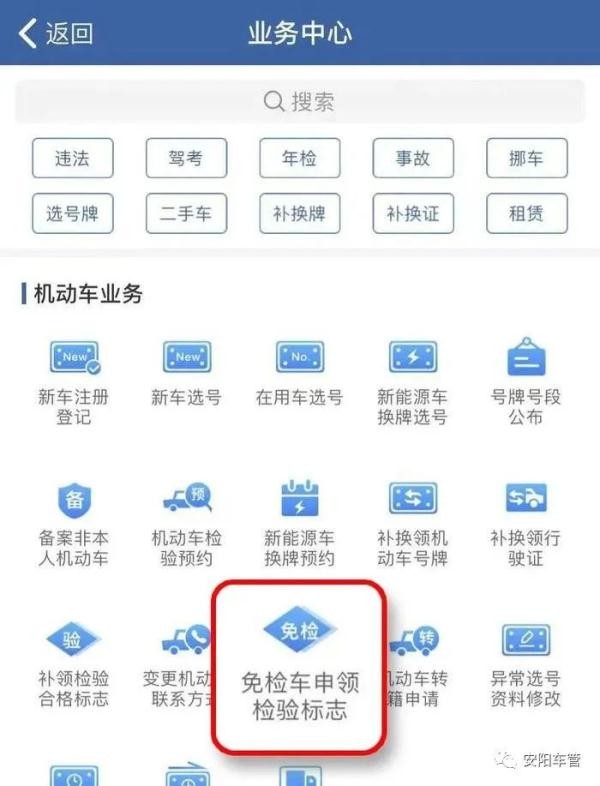The height and width of the screenshot is (786, 600).
Task: Open 补换领行驶证
Action: (x=526, y=523)
